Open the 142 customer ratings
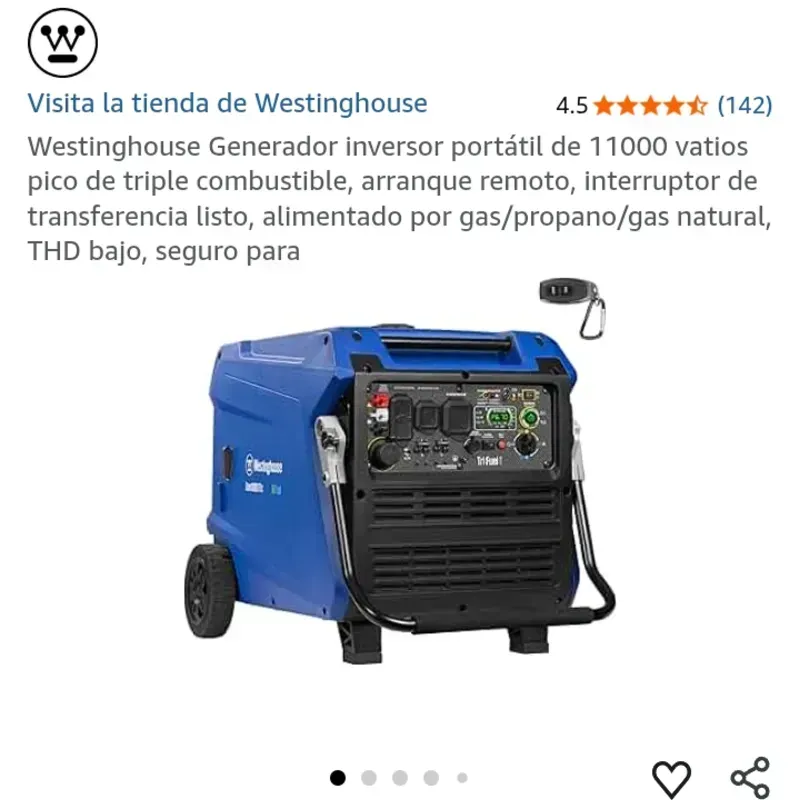 click(x=744, y=105)
